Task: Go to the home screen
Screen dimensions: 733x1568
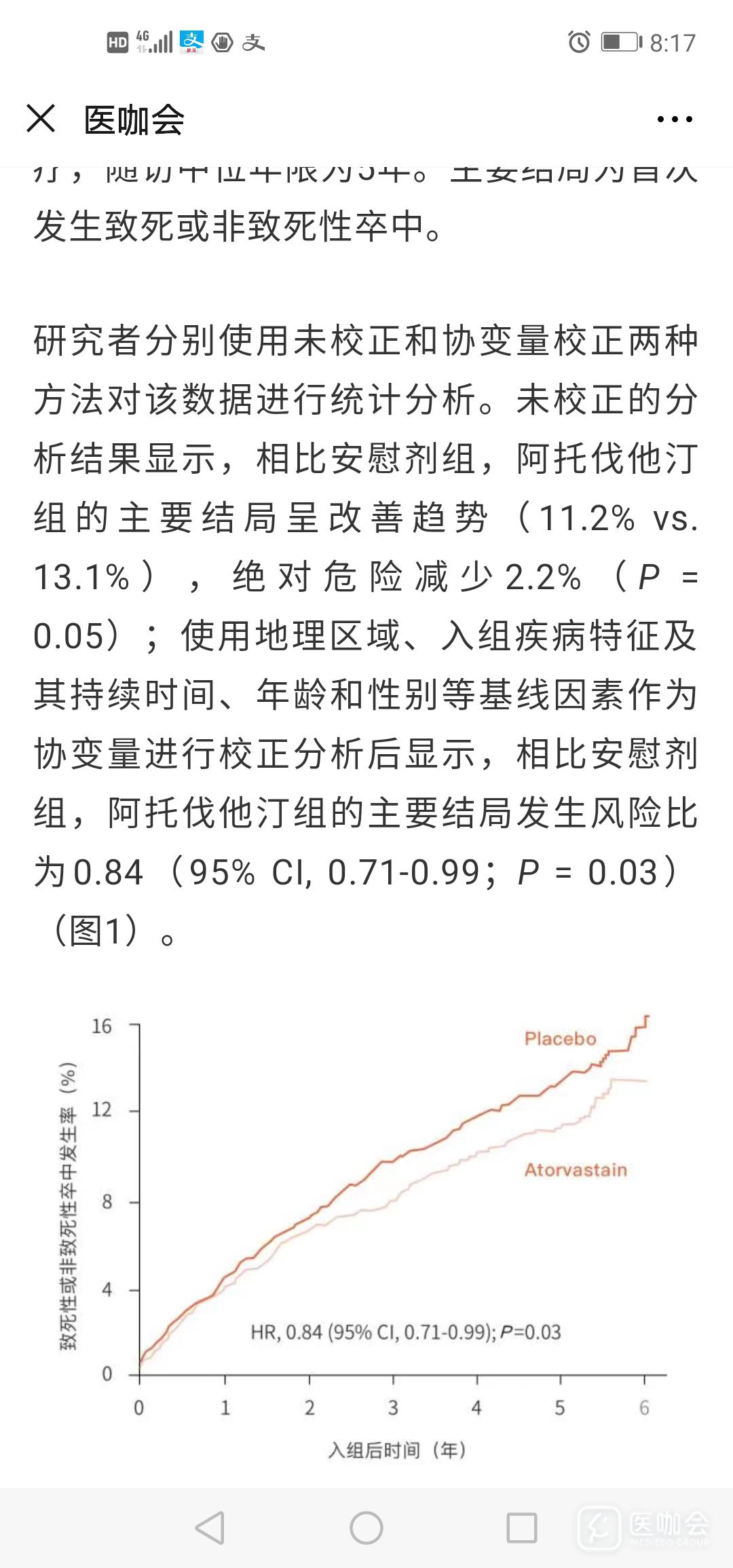Action: click(x=366, y=1528)
